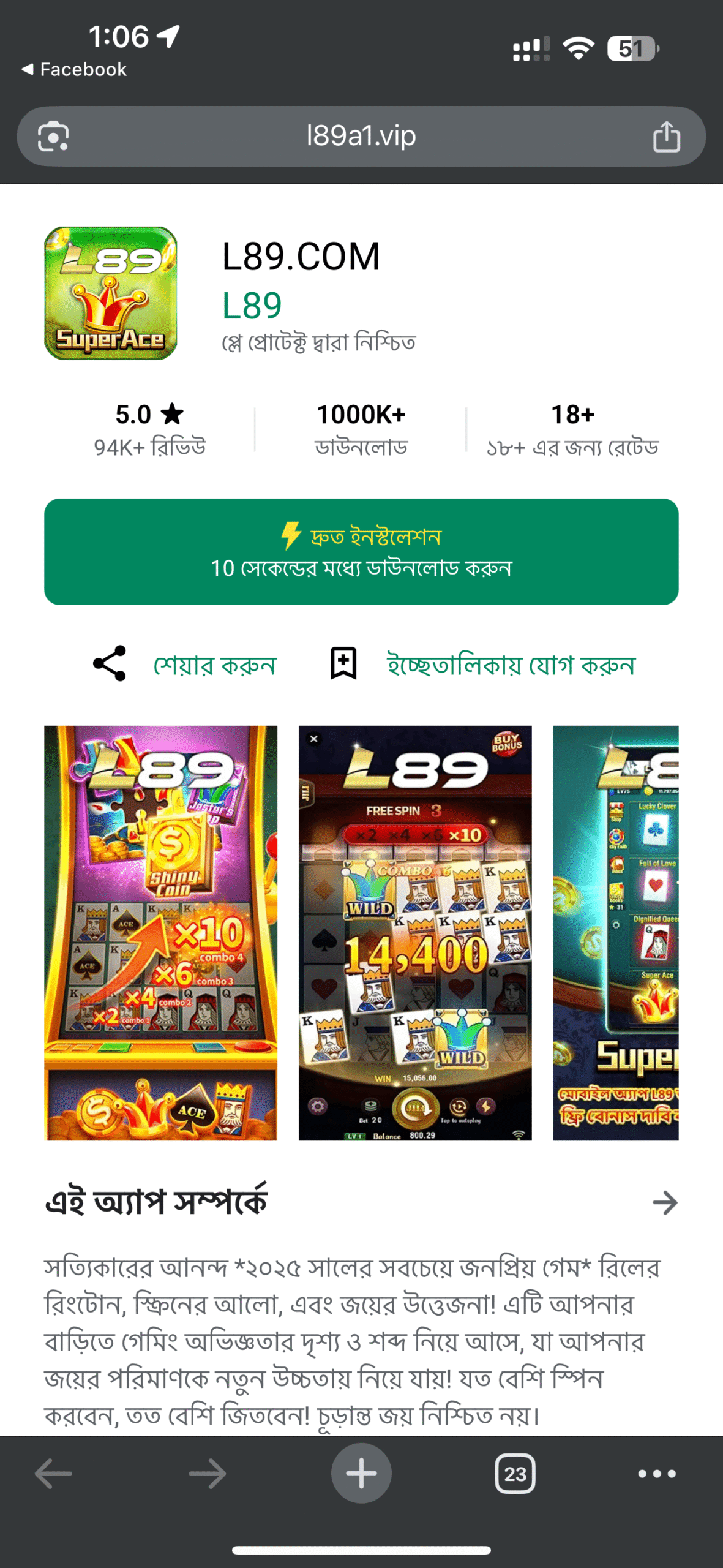Open the tab switcher showing 23 tabs

(x=514, y=1473)
